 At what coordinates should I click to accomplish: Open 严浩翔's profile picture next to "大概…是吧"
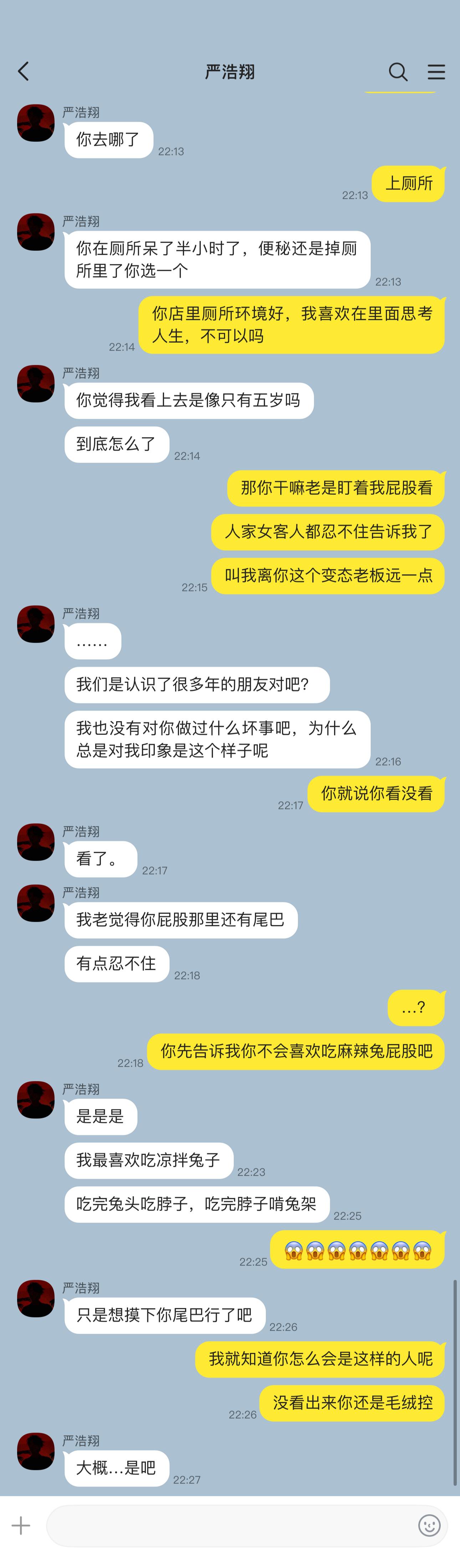(x=36, y=1451)
